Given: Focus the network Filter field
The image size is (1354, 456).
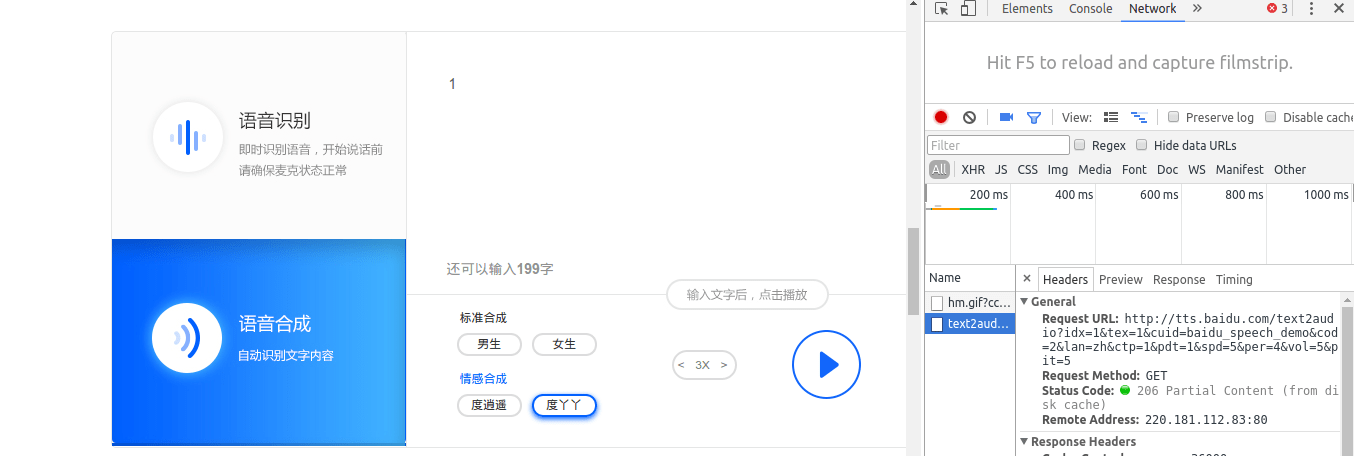Looking at the screenshot, I should (x=998, y=146).
